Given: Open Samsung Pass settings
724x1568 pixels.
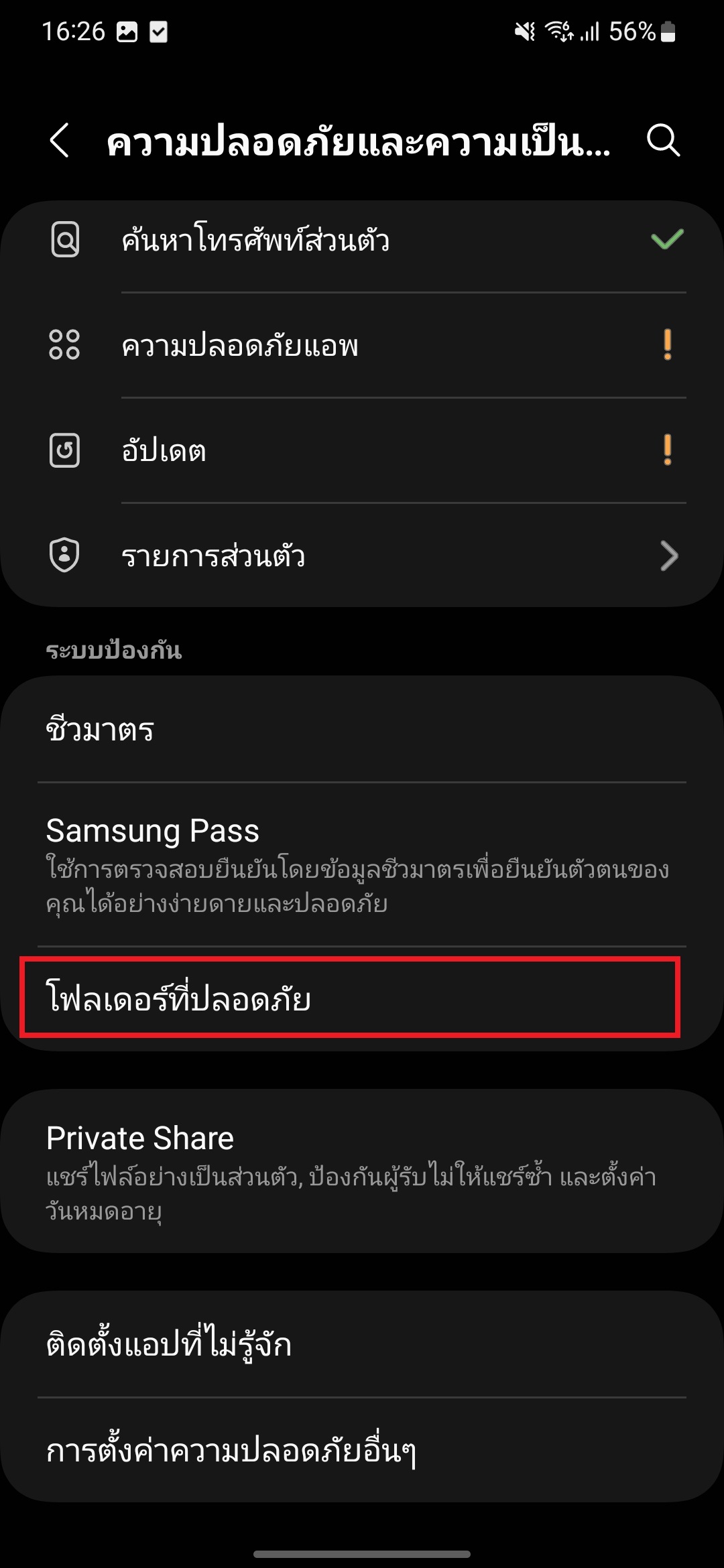Looking at the screenshot, I should (362, 864).
